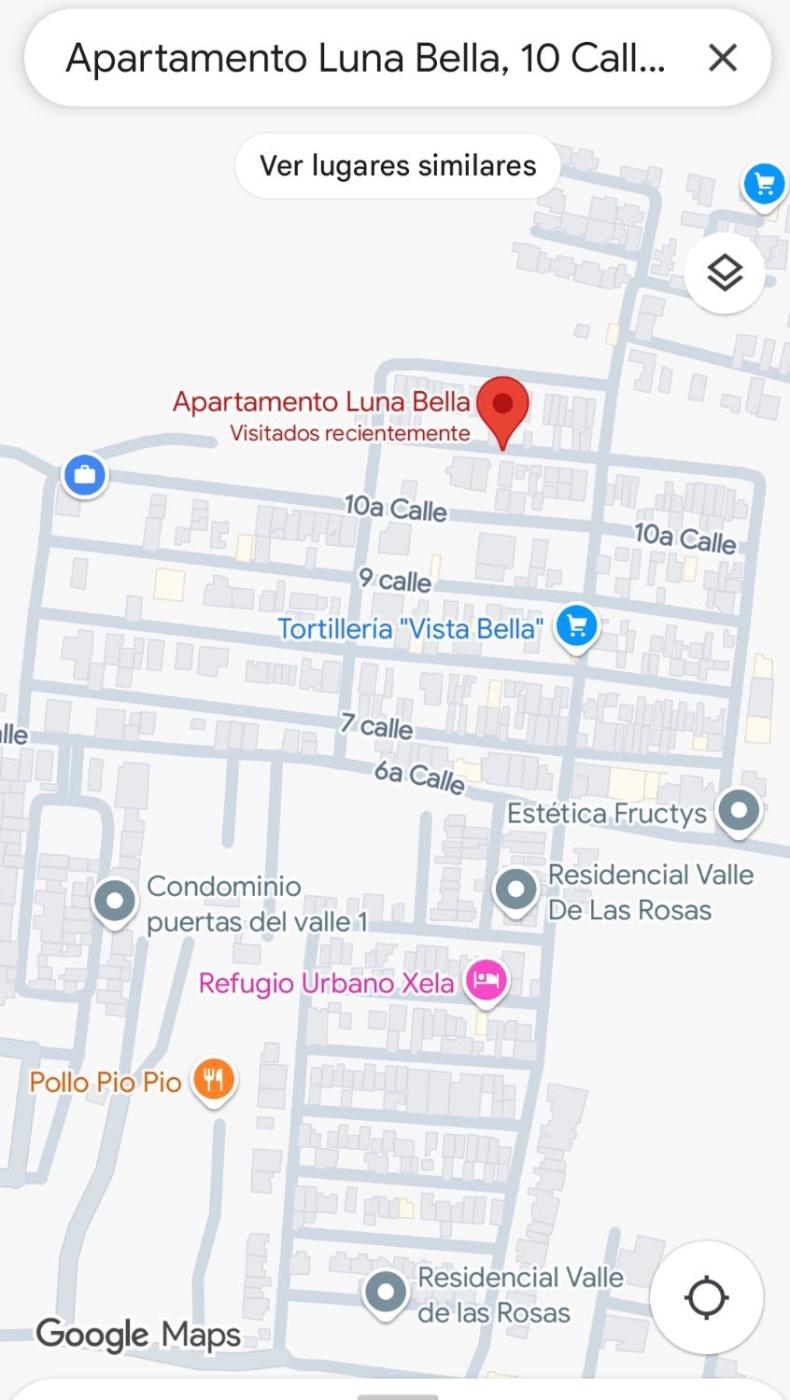Open the map layers selector

[725, 272]
